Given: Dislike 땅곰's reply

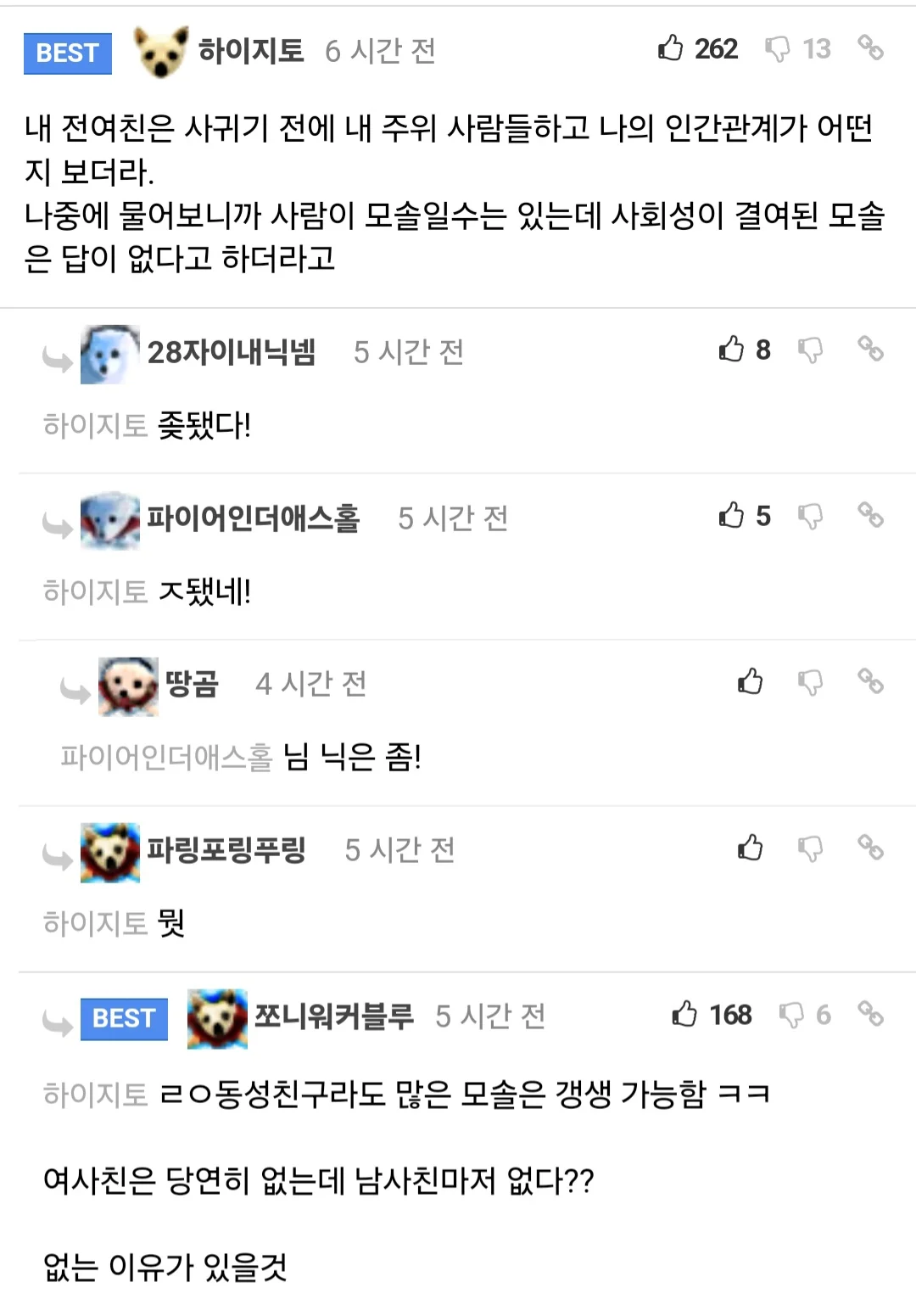Looking at the screenshot, I should [810, 681].
